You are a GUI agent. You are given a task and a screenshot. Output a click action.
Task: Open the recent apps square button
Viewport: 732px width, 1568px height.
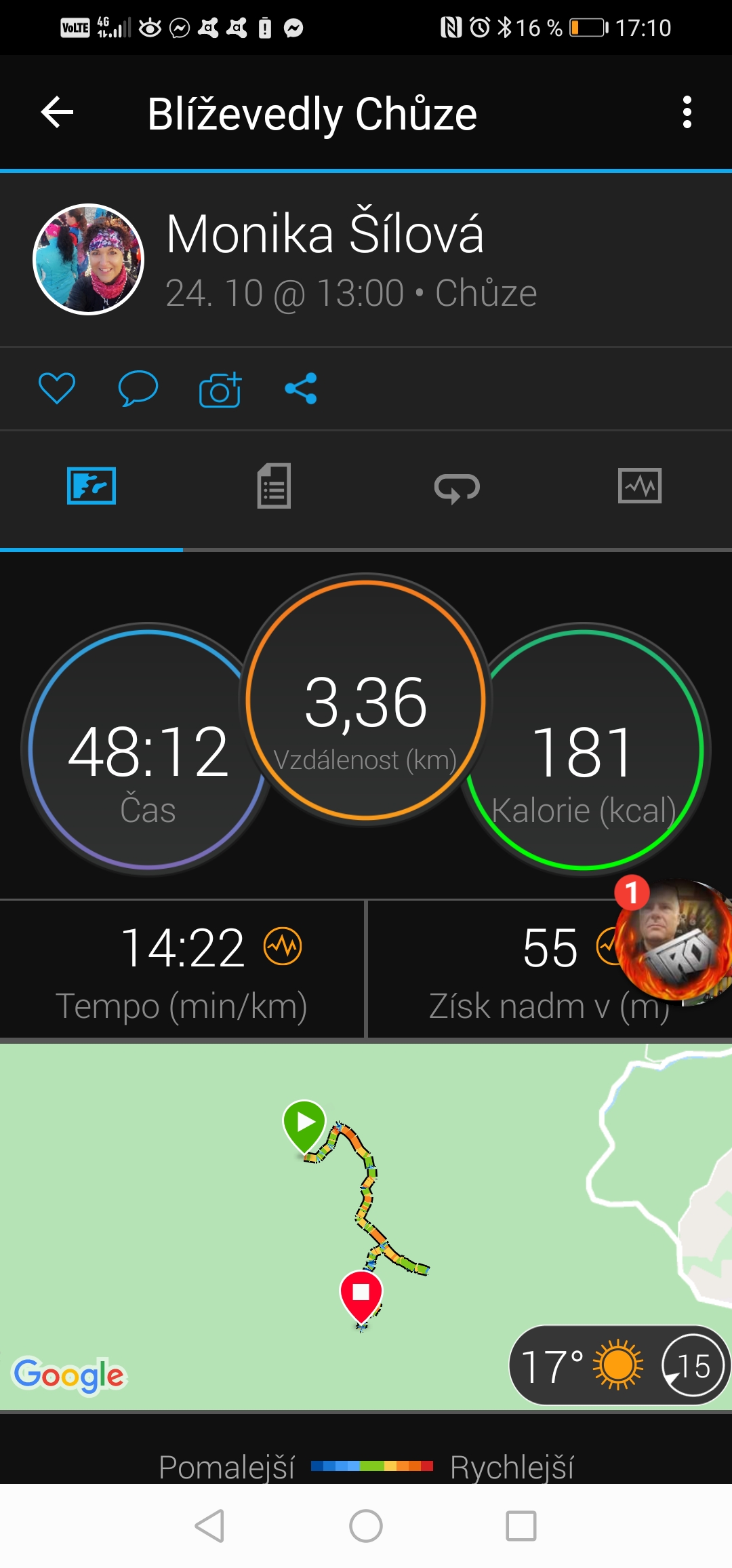[521, 1526]
